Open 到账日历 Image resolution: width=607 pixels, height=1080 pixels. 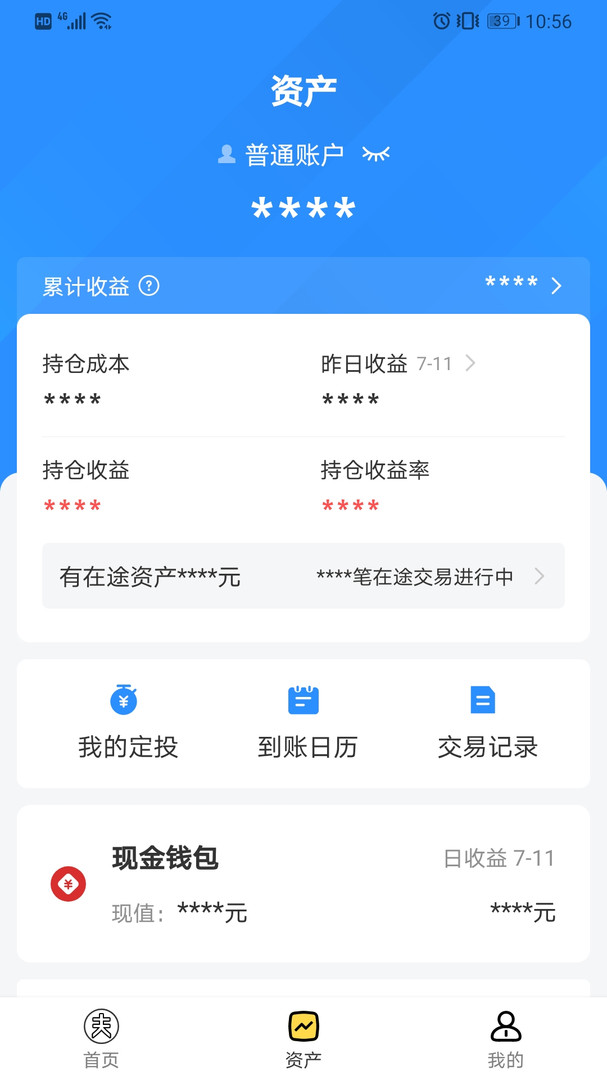[307, 722]
